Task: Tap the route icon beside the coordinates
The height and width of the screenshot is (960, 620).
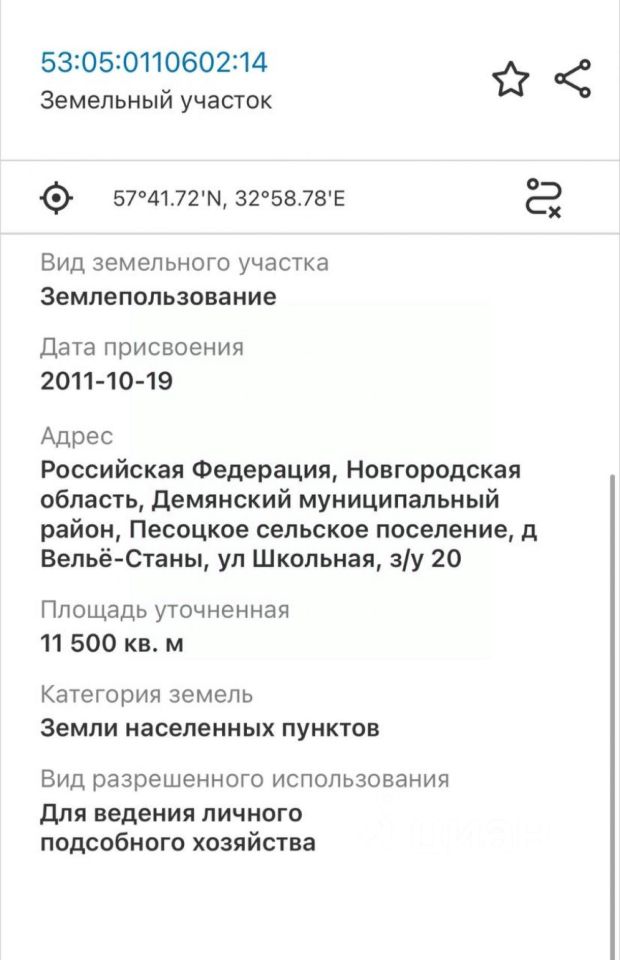Action: (x=544, y=198)
